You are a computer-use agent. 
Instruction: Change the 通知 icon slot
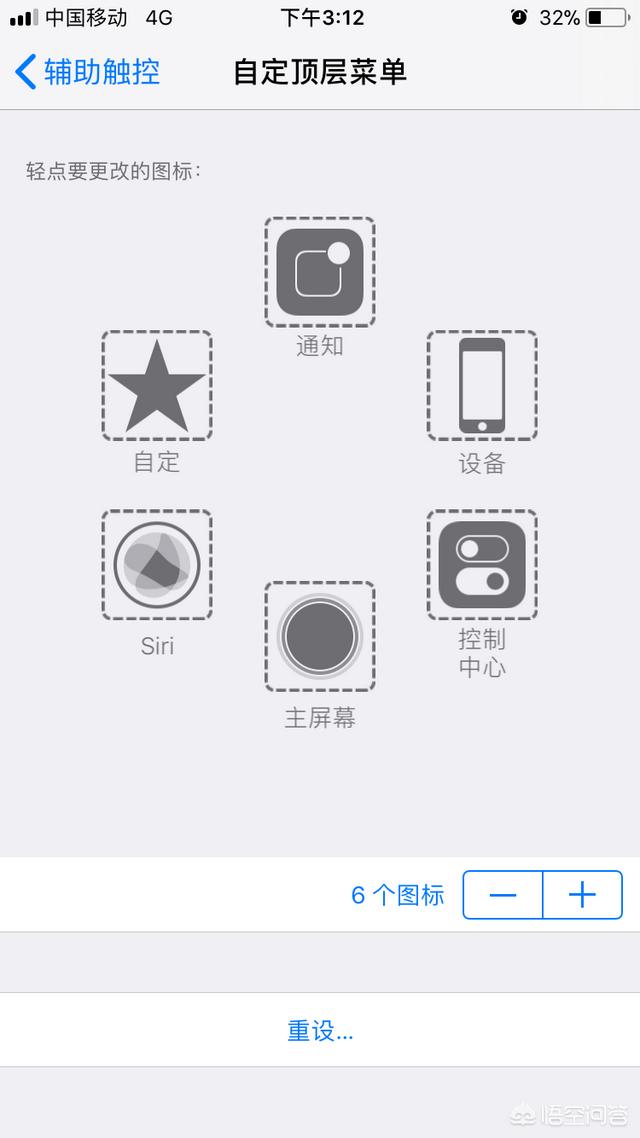(x=319, y=272)
